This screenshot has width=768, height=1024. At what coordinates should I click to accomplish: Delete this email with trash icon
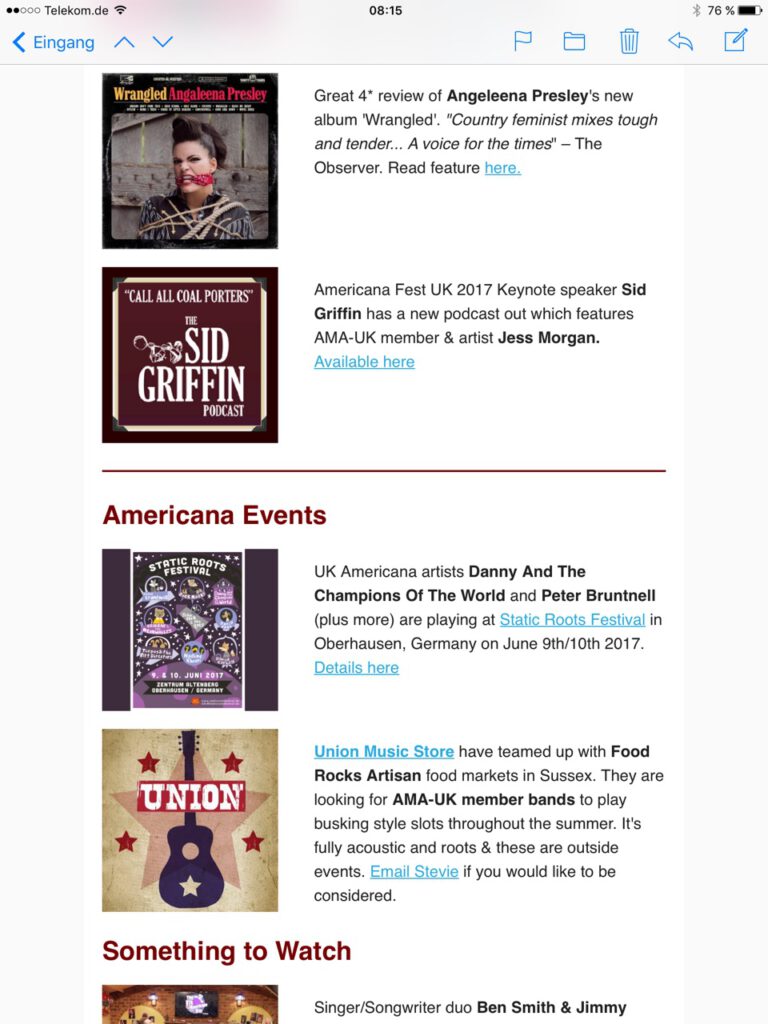[628, 41]
